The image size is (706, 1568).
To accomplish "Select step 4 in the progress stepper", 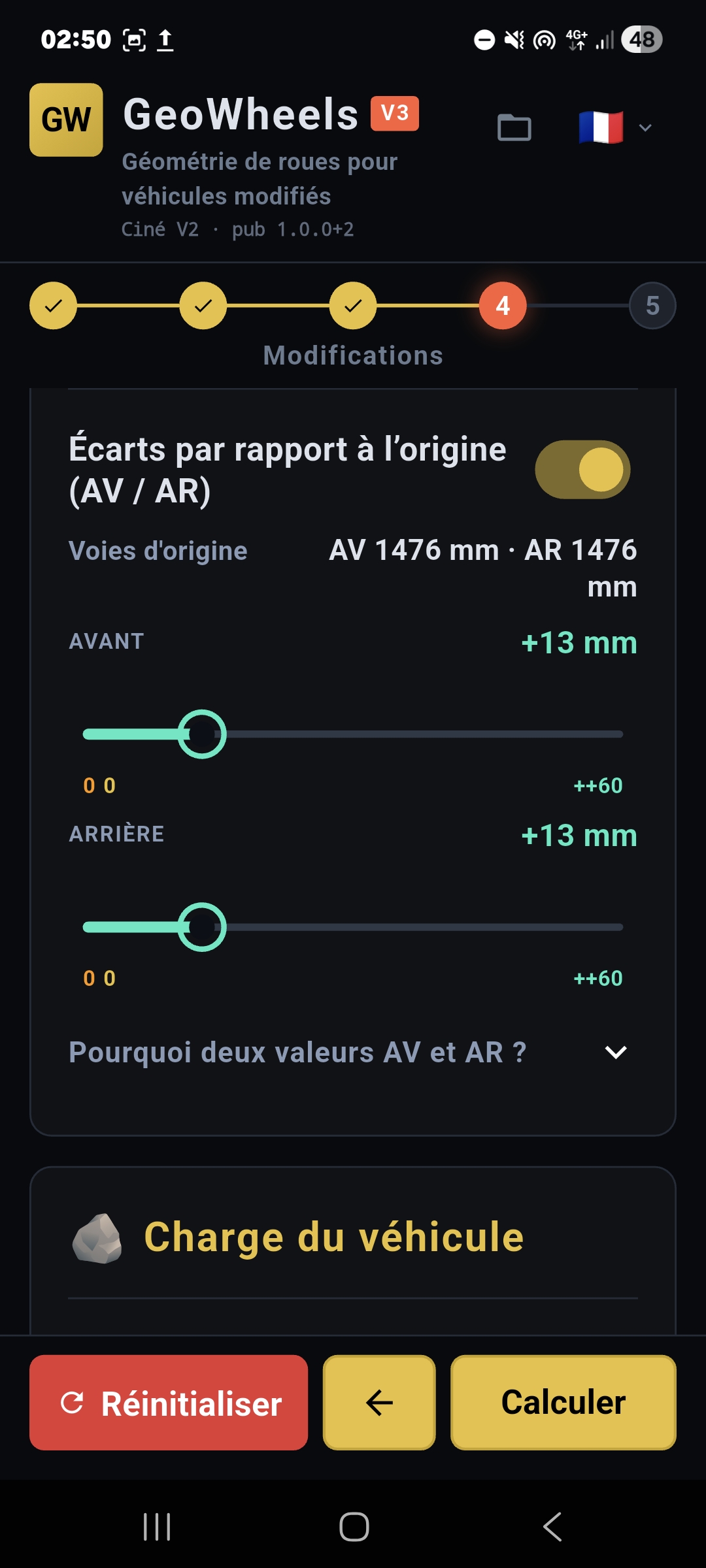I will [x=502, y=305].
